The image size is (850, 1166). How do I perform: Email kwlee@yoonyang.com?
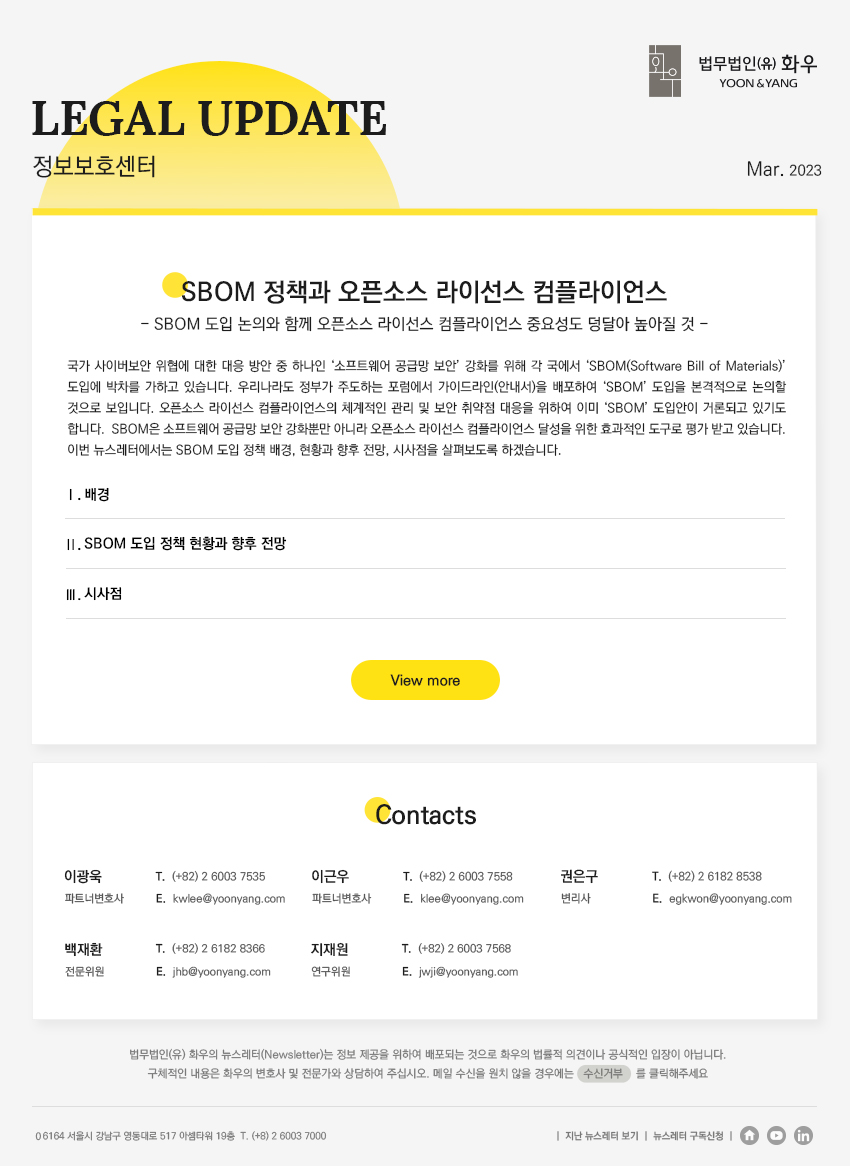click(x=228, y=898)
